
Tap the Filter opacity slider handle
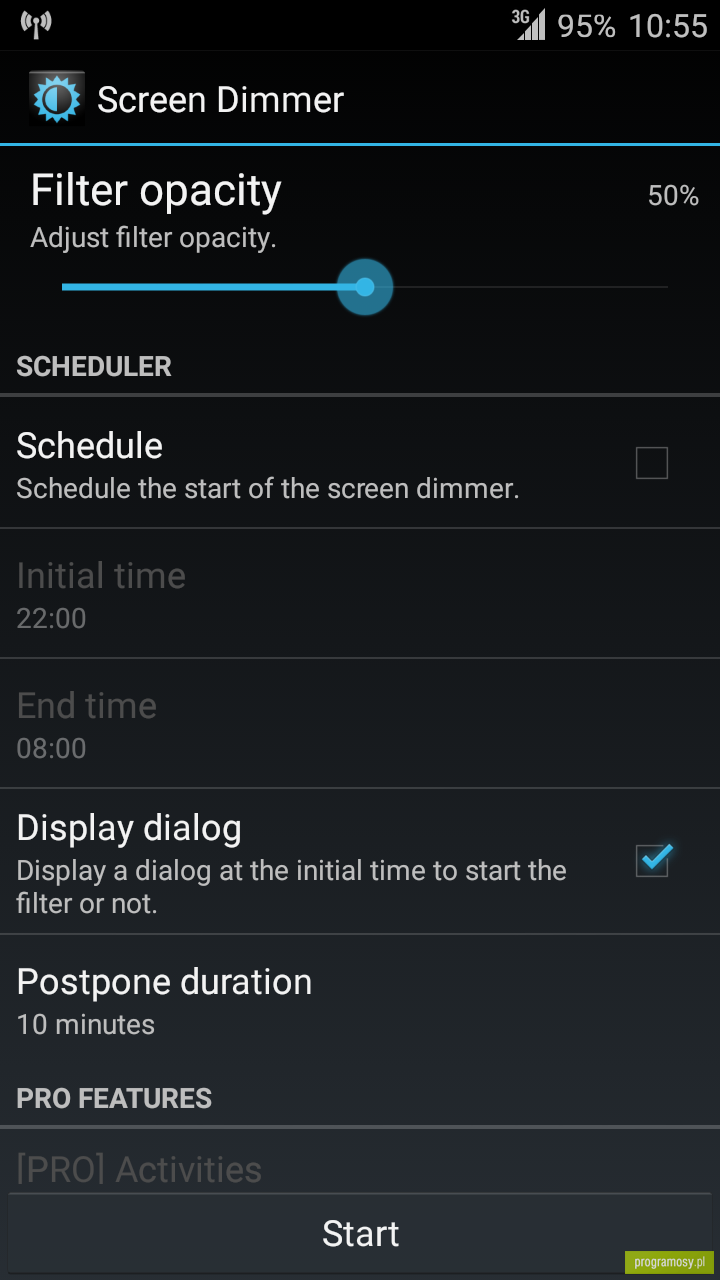(x=365, y=287)
